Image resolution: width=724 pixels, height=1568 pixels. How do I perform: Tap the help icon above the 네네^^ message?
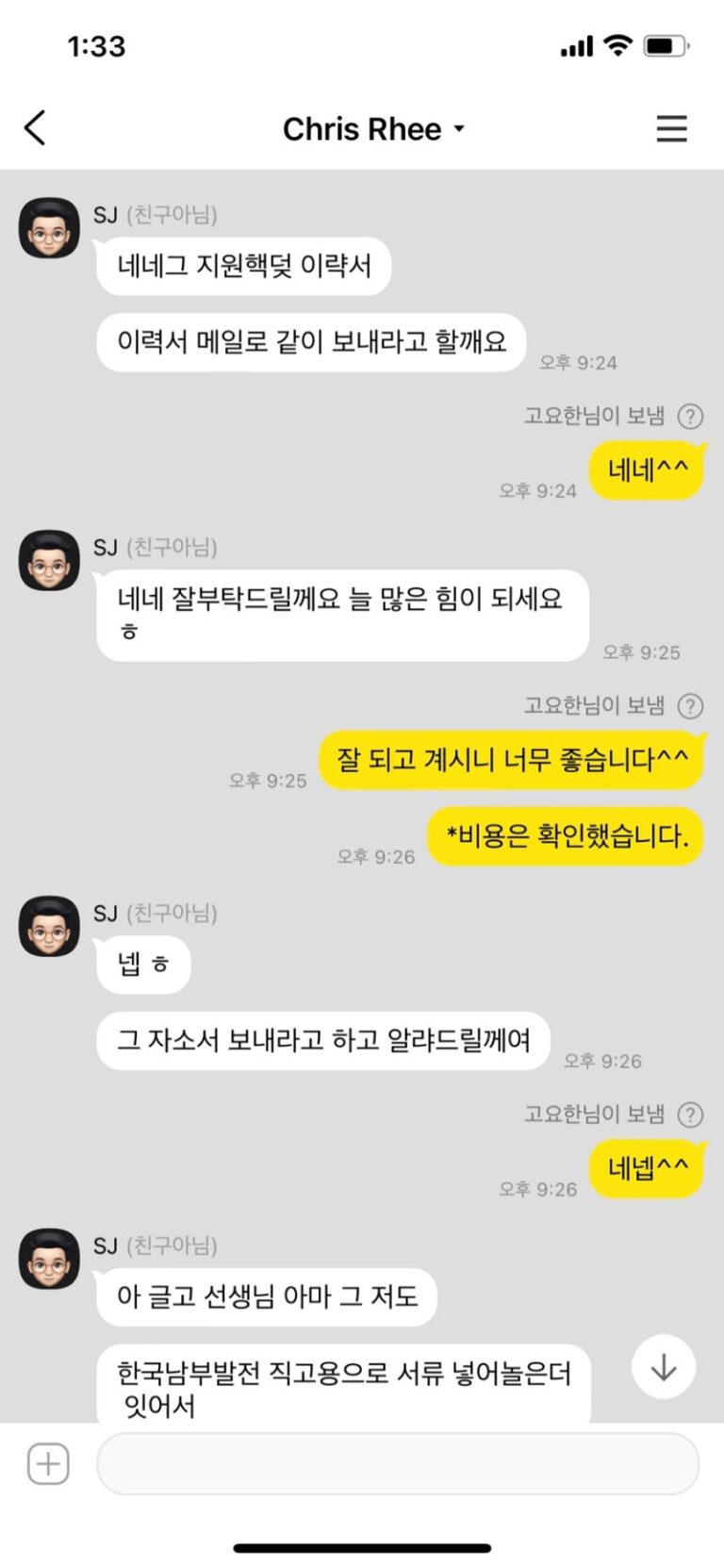pyautogui.click(x=691, y=416)
